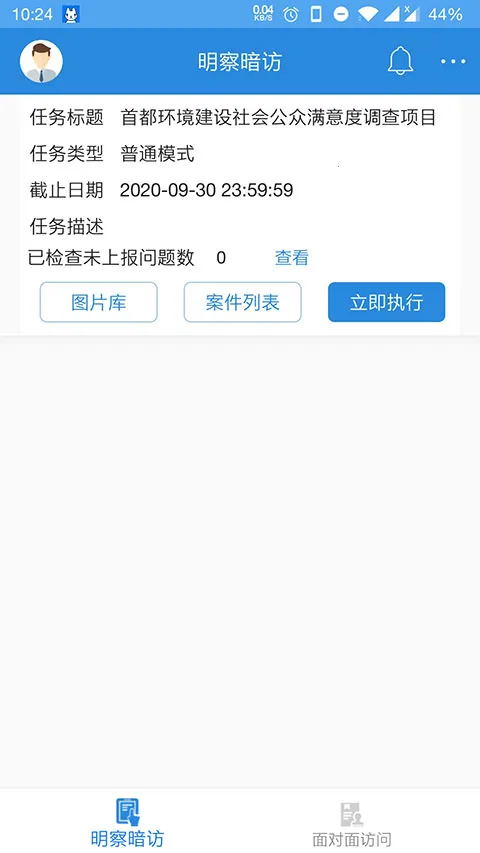This screenshot has width=480, height=853.
Task: Open the three-dot overflow menu
Action: pyautogui.click(x=453, y=61)
